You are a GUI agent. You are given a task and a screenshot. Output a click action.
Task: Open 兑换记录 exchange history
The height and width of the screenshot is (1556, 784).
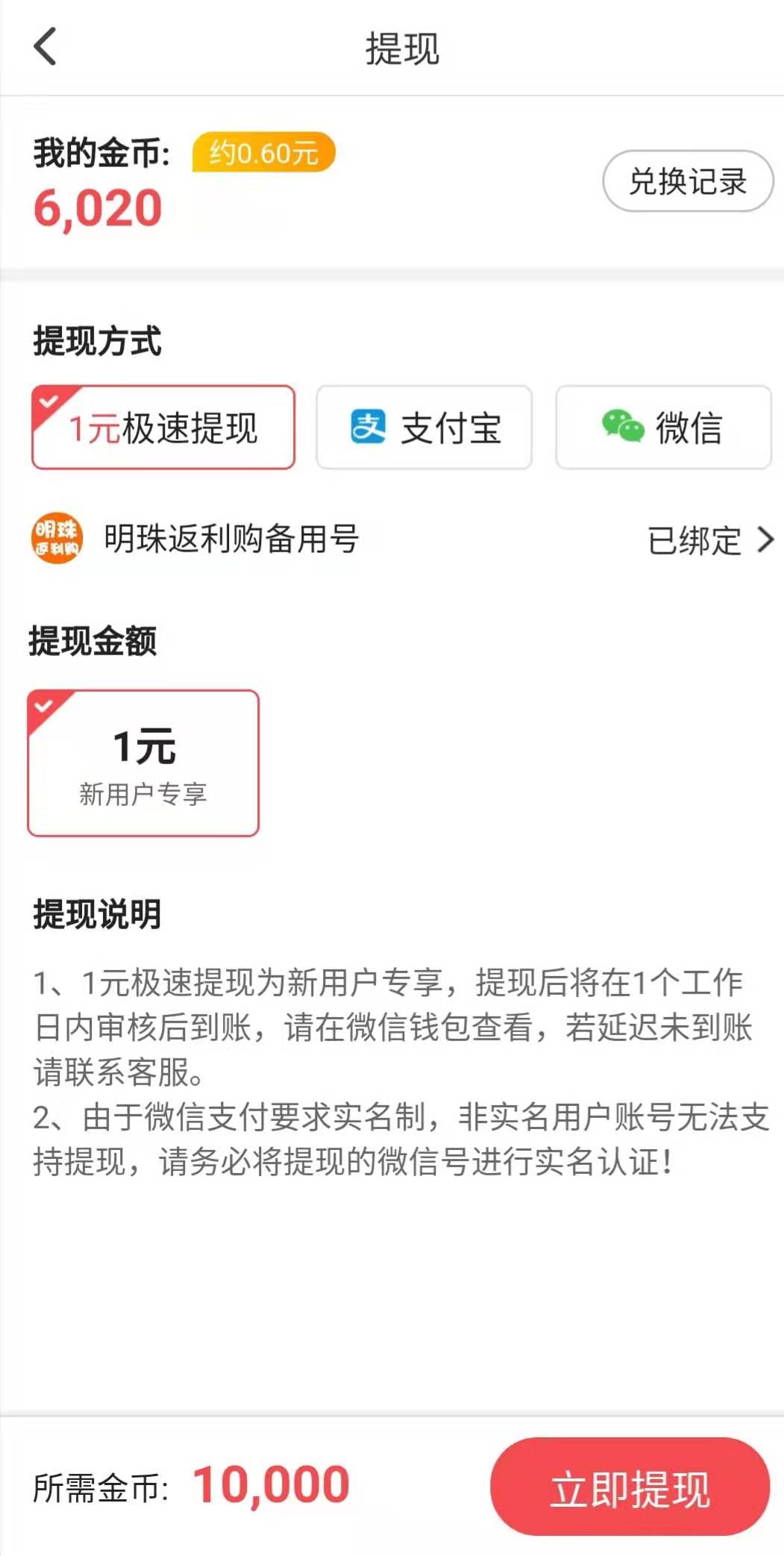click(x=688, y=181)
